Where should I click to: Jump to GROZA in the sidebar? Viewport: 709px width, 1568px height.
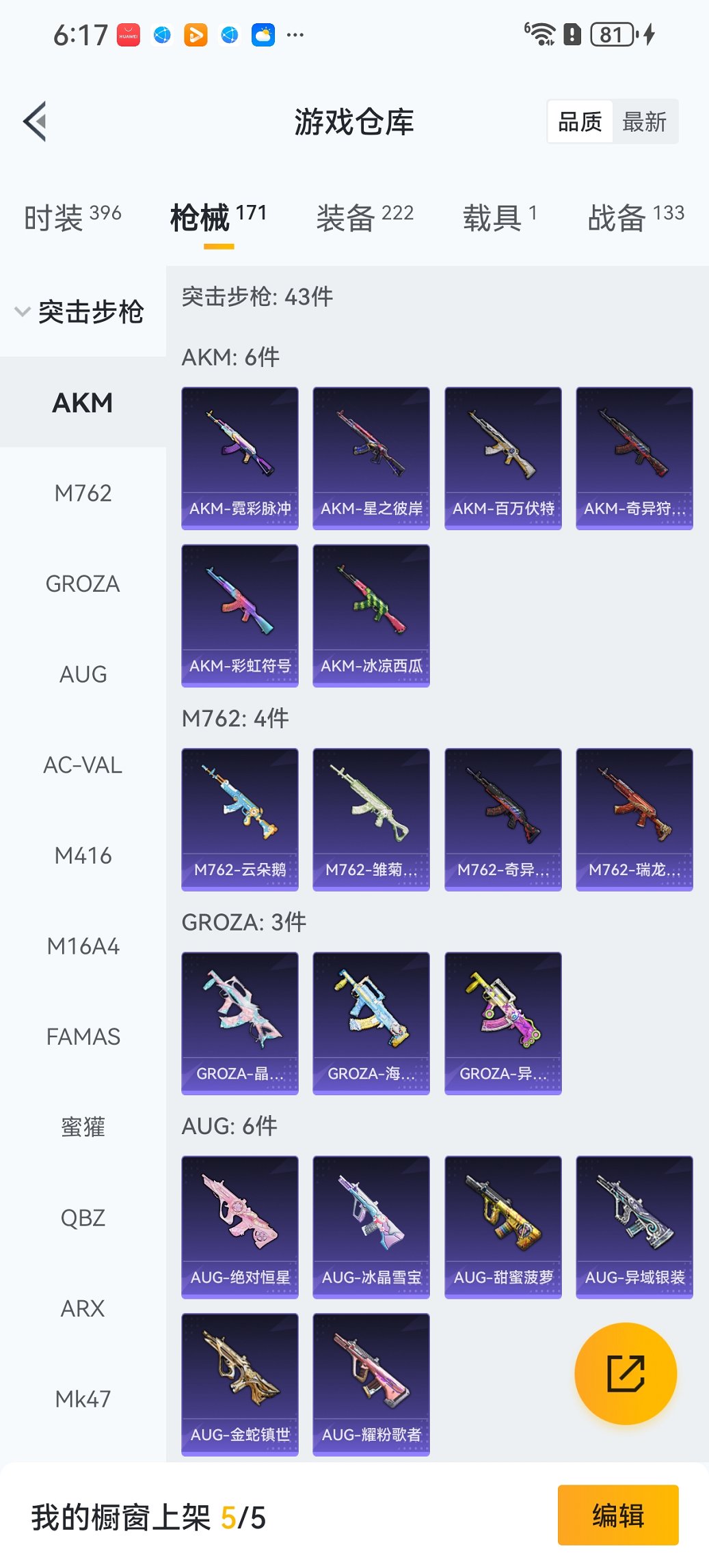(83, 583)
